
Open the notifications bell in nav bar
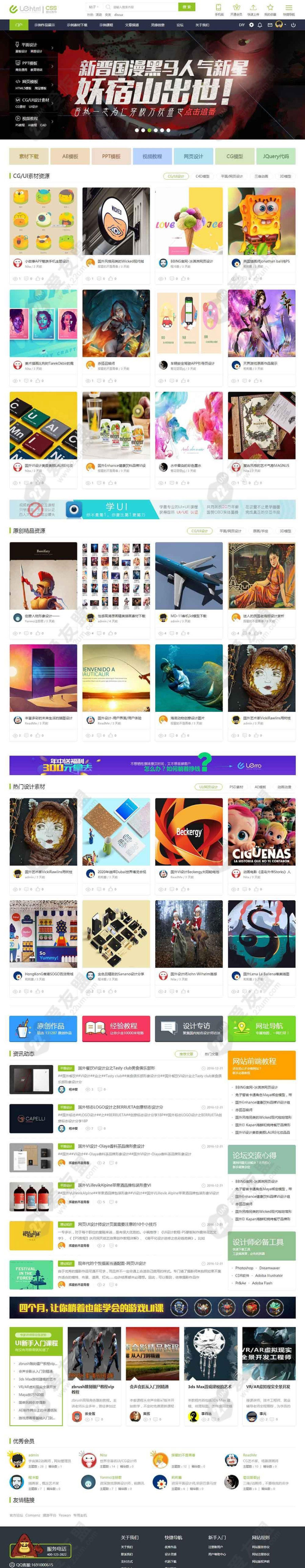(x=260, y=25)
